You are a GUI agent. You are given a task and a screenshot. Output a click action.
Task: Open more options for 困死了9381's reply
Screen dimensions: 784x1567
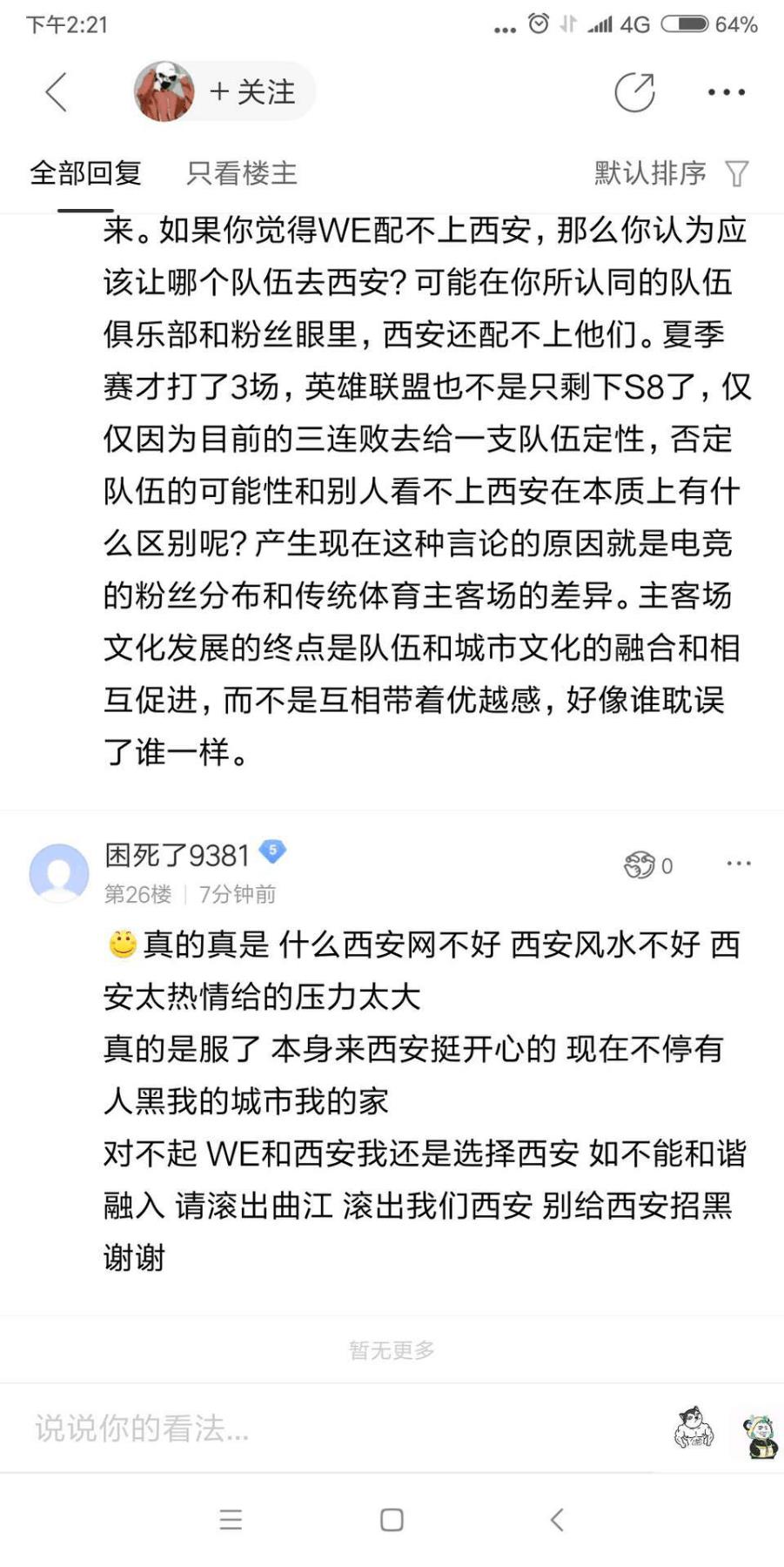point(738,864)
